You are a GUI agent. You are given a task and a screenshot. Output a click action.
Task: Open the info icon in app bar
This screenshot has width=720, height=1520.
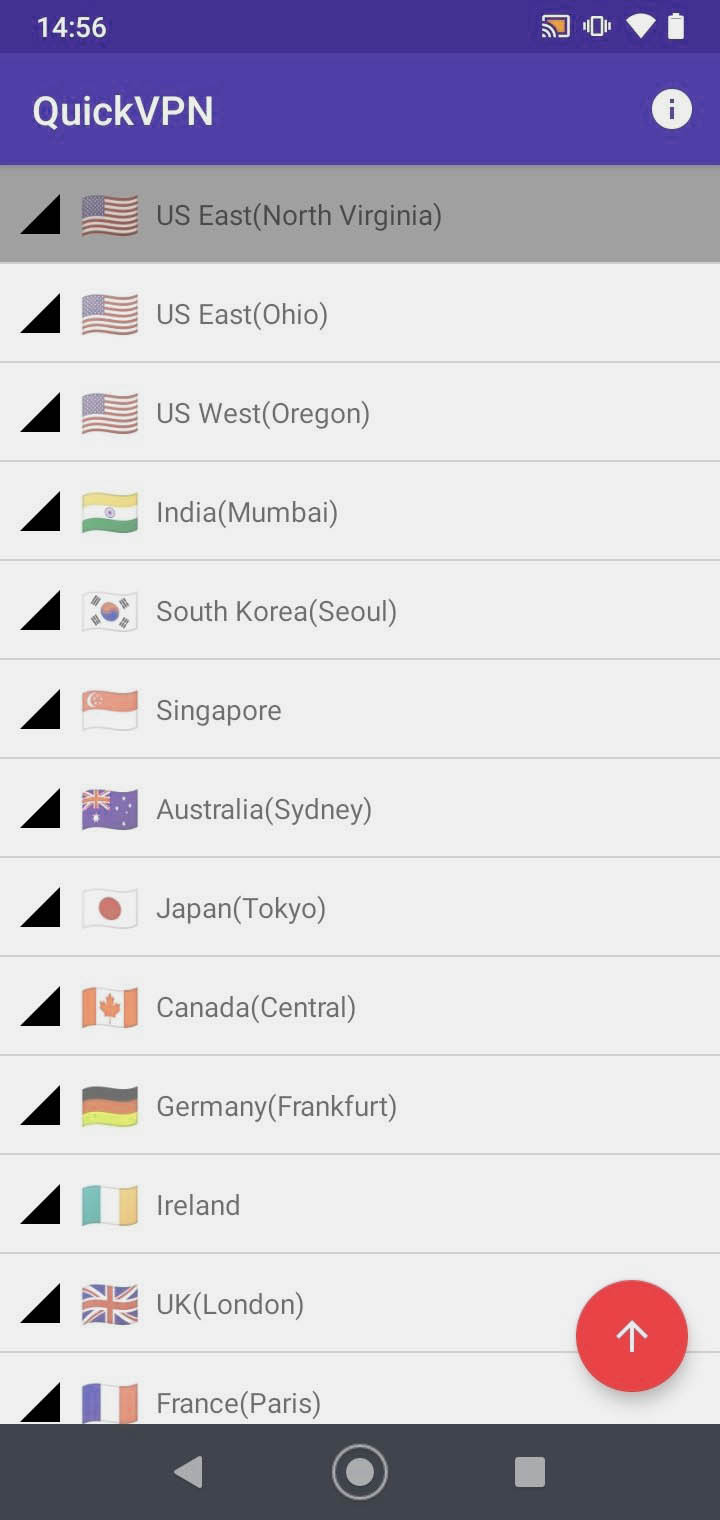point(671,109)
